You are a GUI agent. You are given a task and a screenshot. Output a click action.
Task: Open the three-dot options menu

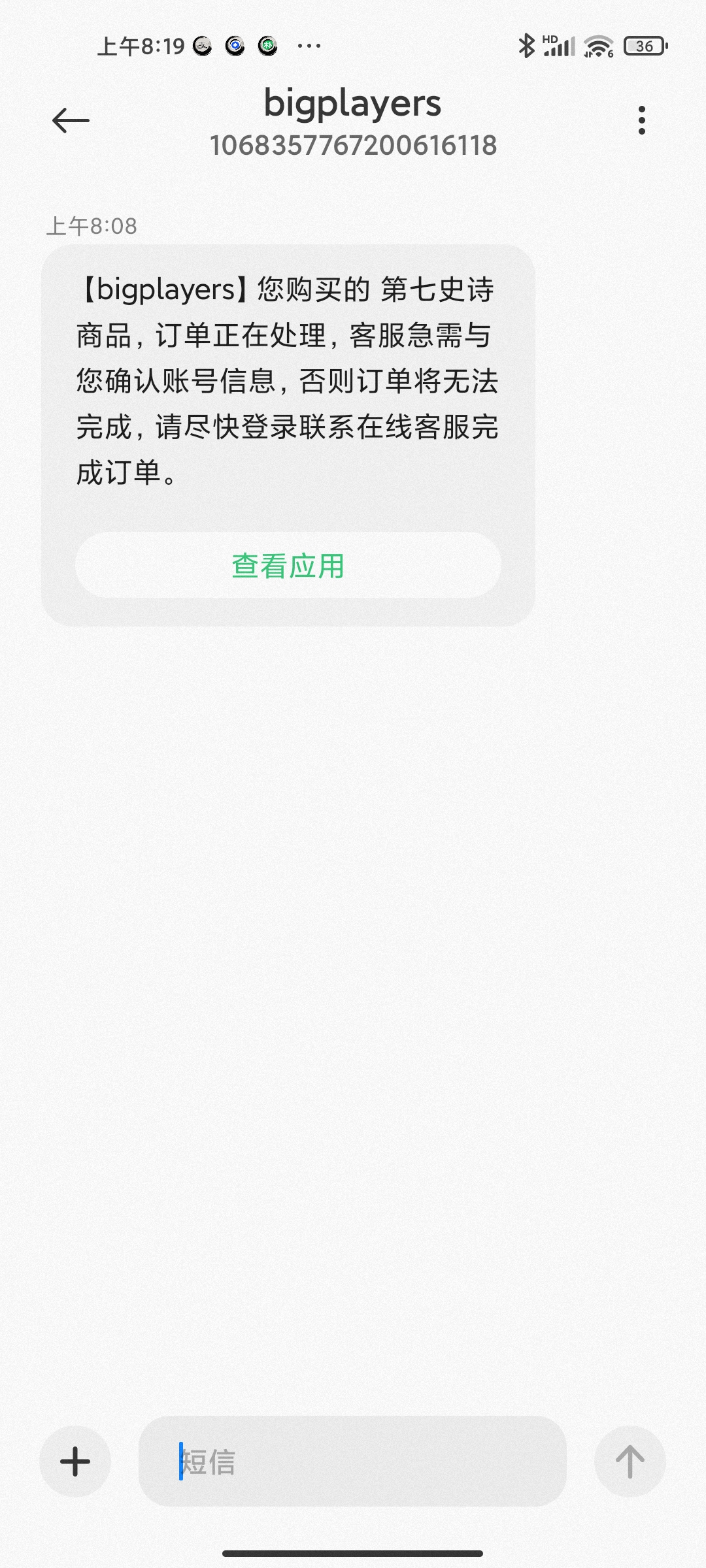click(x=643, y=120)
